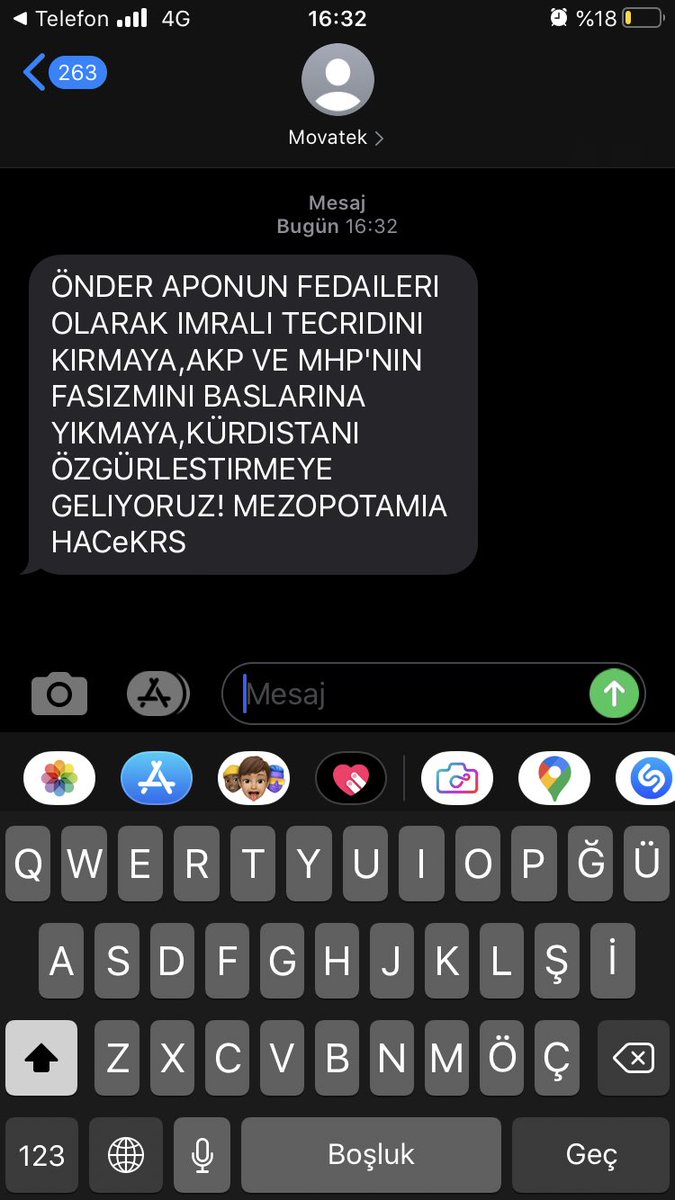Toggle the App Store apps drawer

tap(157, 693)
